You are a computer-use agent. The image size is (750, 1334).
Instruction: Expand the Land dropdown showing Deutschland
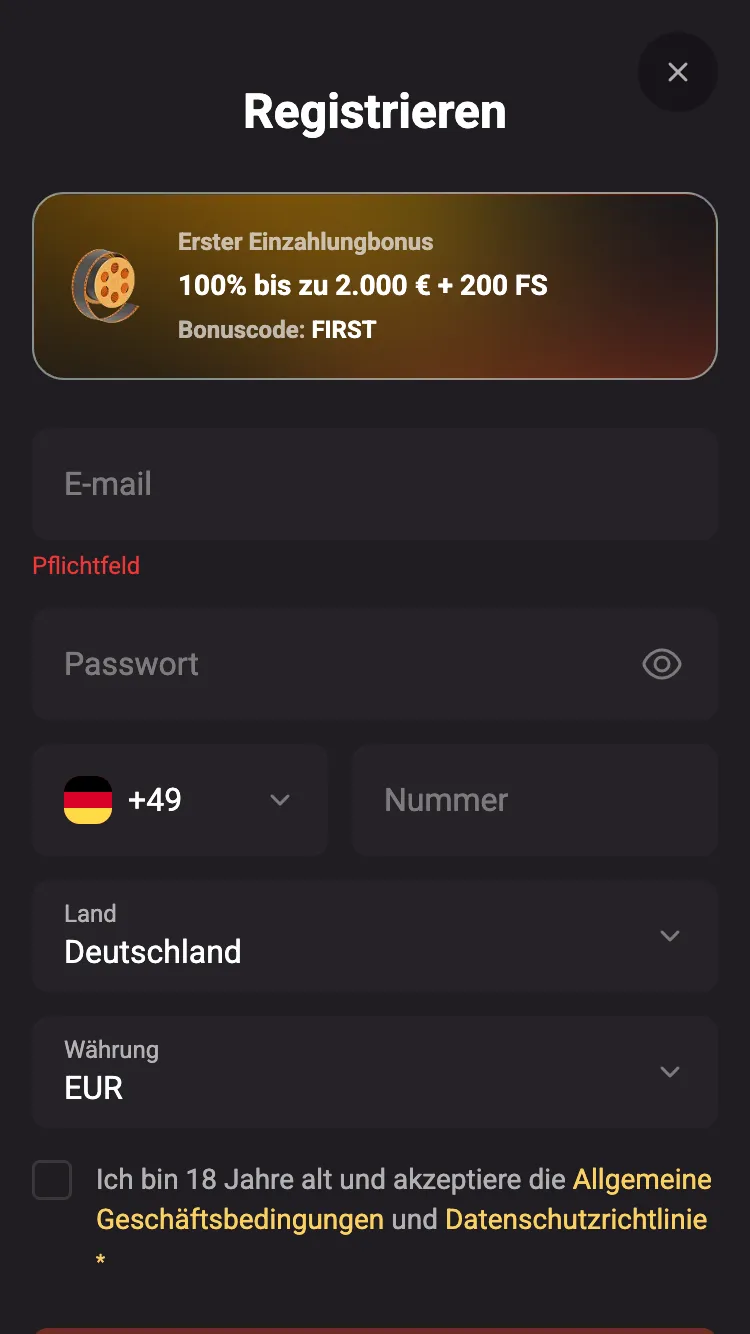[x=375, y=936]
